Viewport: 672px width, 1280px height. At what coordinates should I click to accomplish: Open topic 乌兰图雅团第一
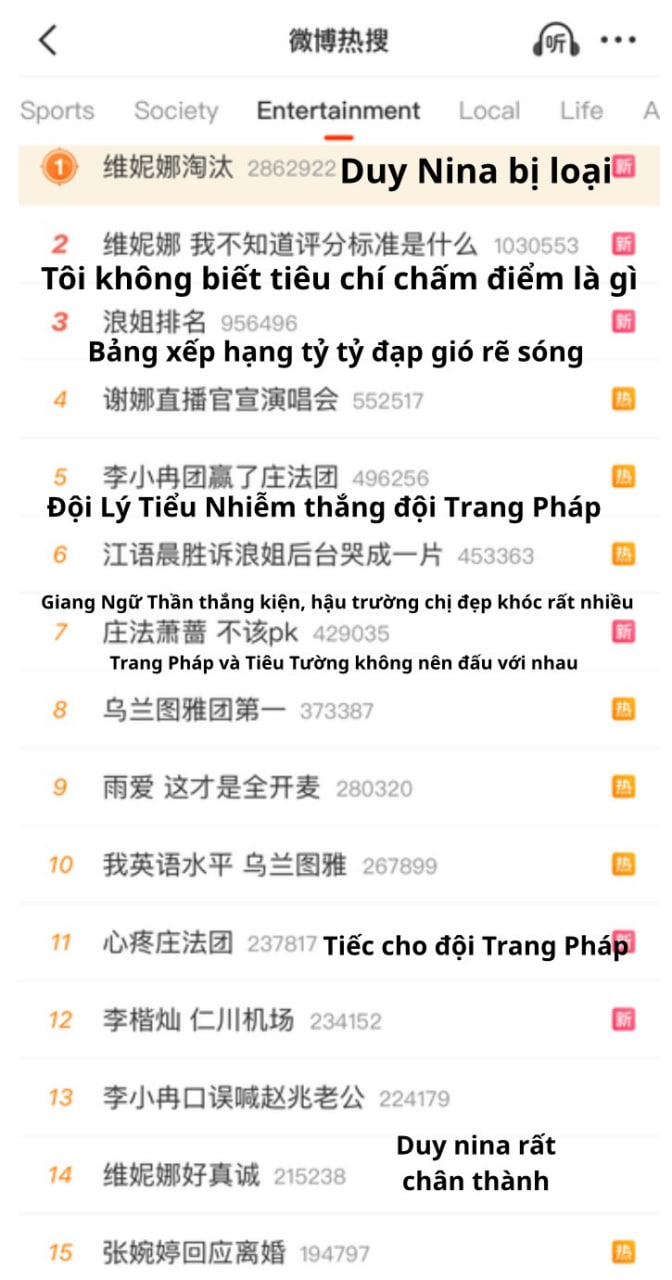pos(194,710)
